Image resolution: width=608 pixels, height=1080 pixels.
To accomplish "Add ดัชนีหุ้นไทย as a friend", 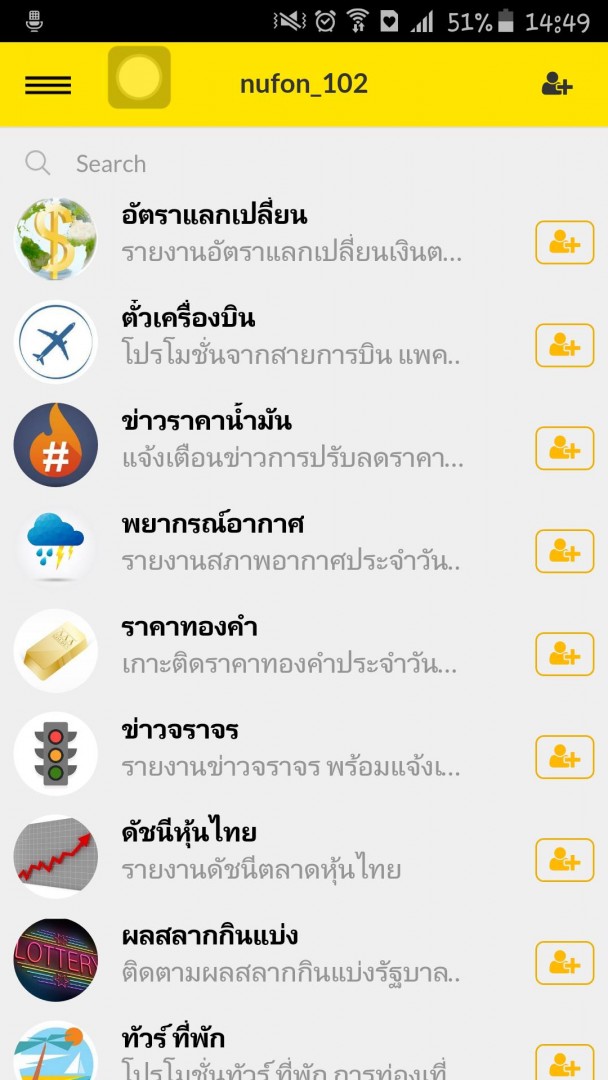I will [x=564, y=860].
